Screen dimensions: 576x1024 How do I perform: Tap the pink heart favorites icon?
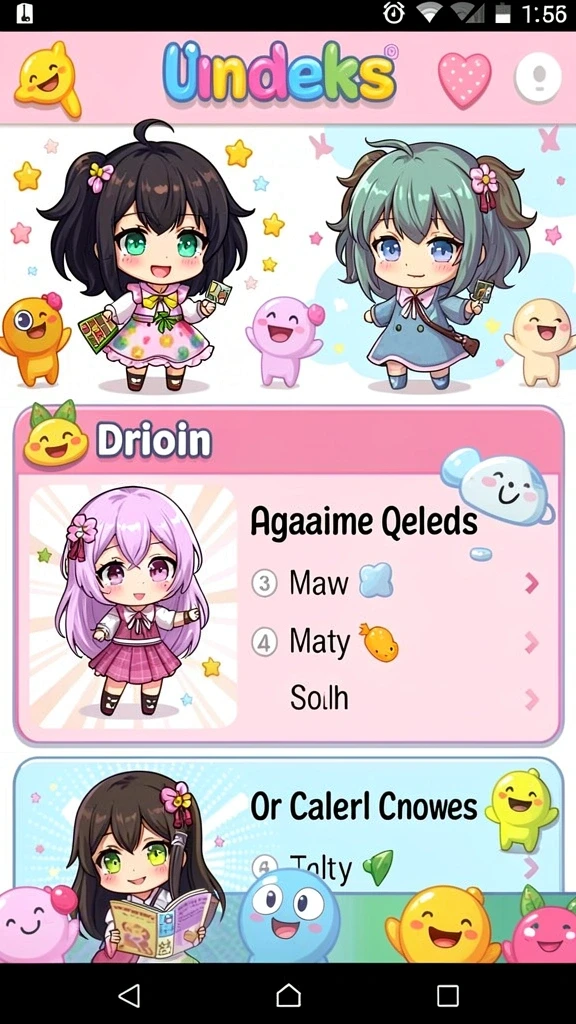pyautogui.click(x=464, y=79)
